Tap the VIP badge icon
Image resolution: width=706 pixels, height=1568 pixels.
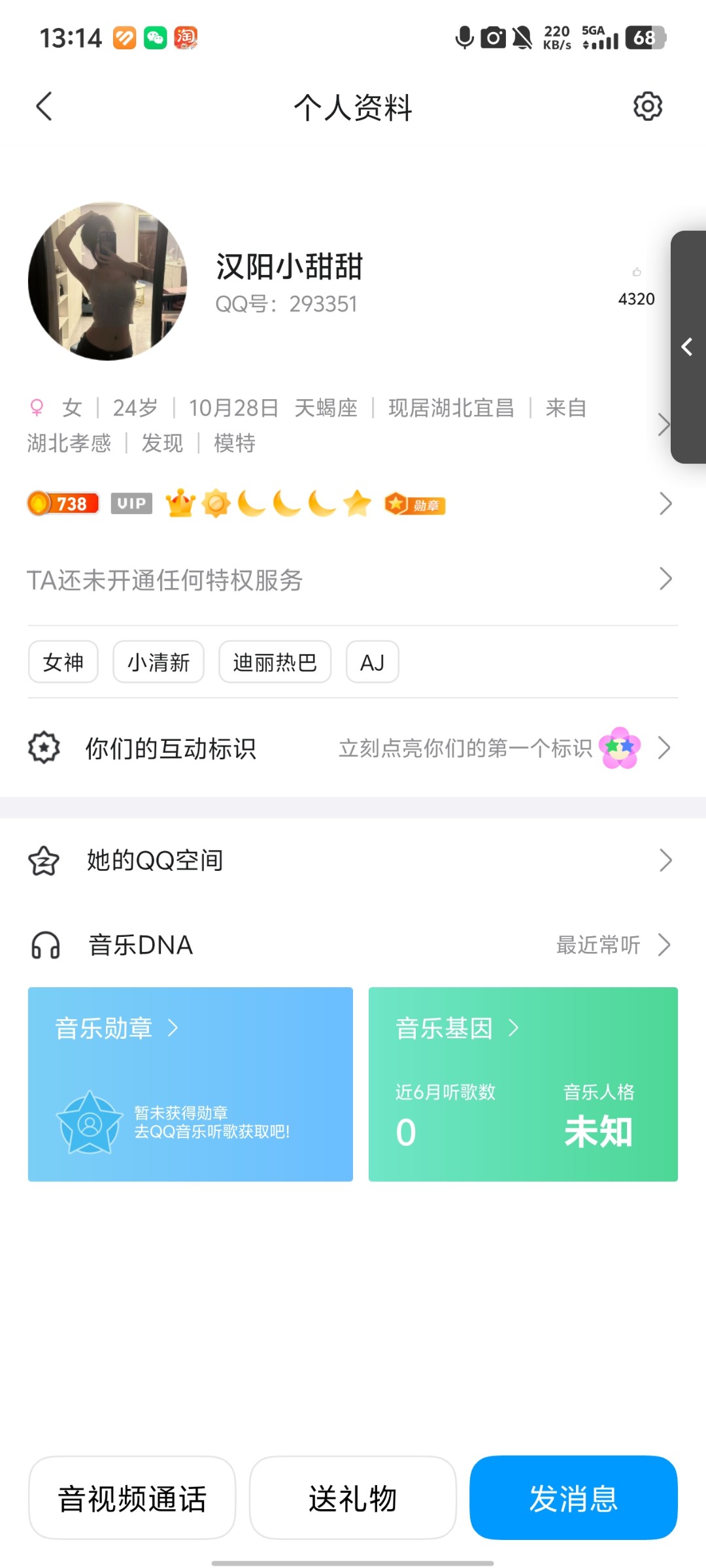(x=131, y=503)
